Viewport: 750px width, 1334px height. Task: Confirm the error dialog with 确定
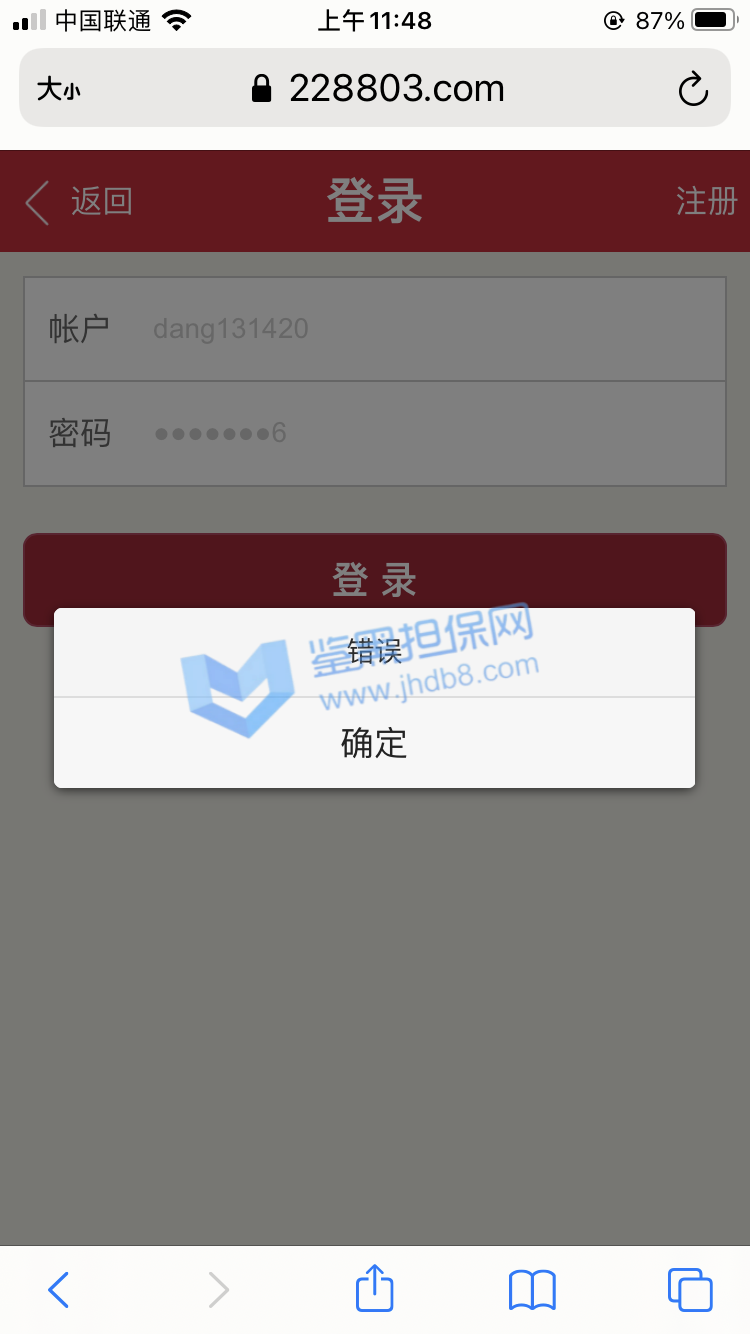(374, 743)
